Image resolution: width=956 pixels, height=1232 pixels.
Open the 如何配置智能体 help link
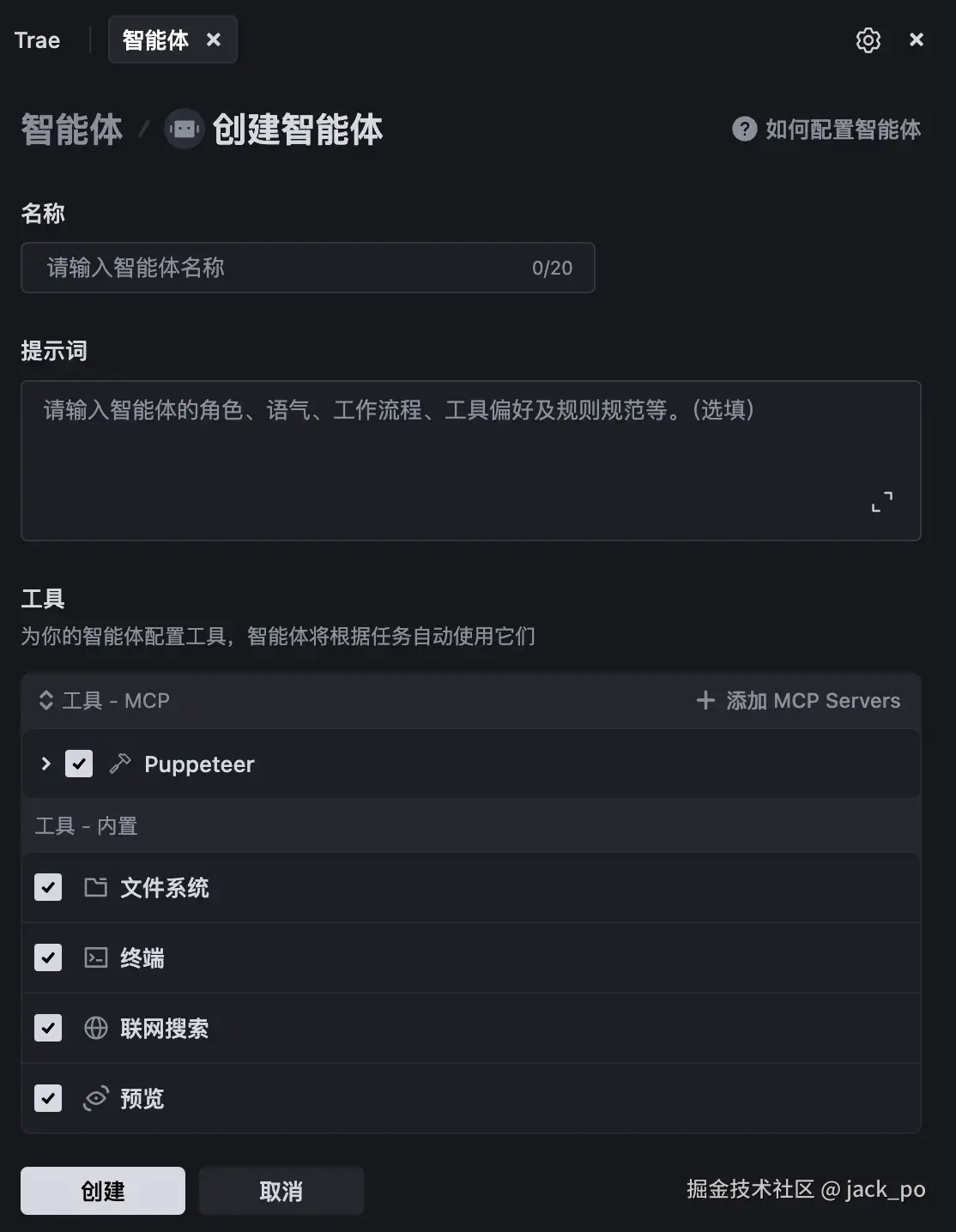tap(827, 130)
